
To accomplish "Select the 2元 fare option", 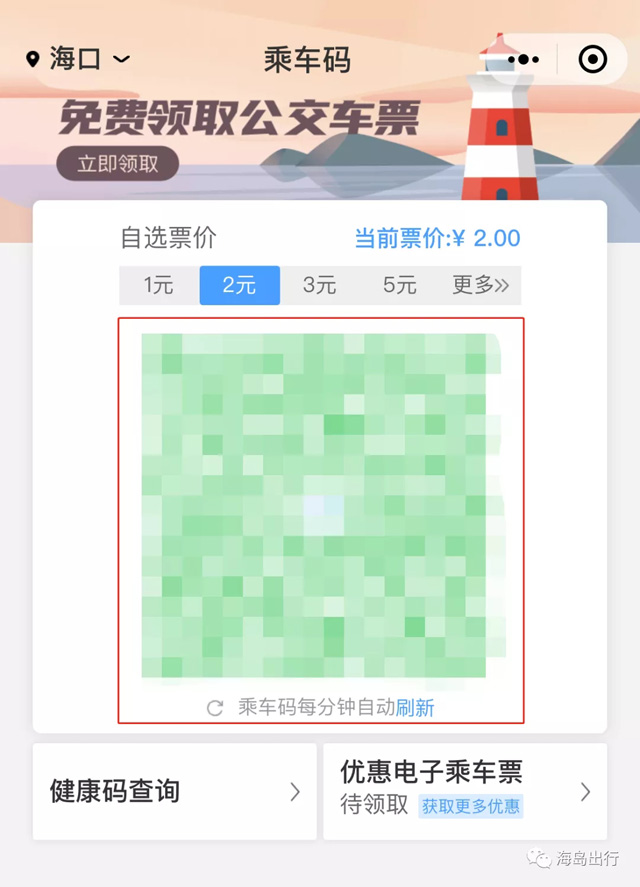I will pyautogui.click(x=239, y=285).
